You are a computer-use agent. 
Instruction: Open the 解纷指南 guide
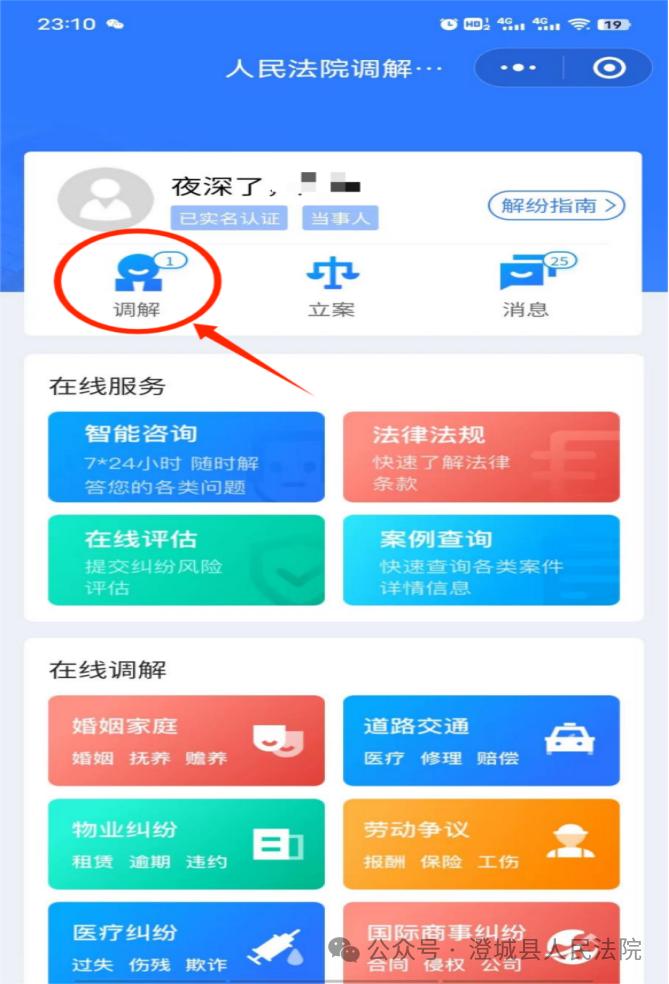(557, 205)
